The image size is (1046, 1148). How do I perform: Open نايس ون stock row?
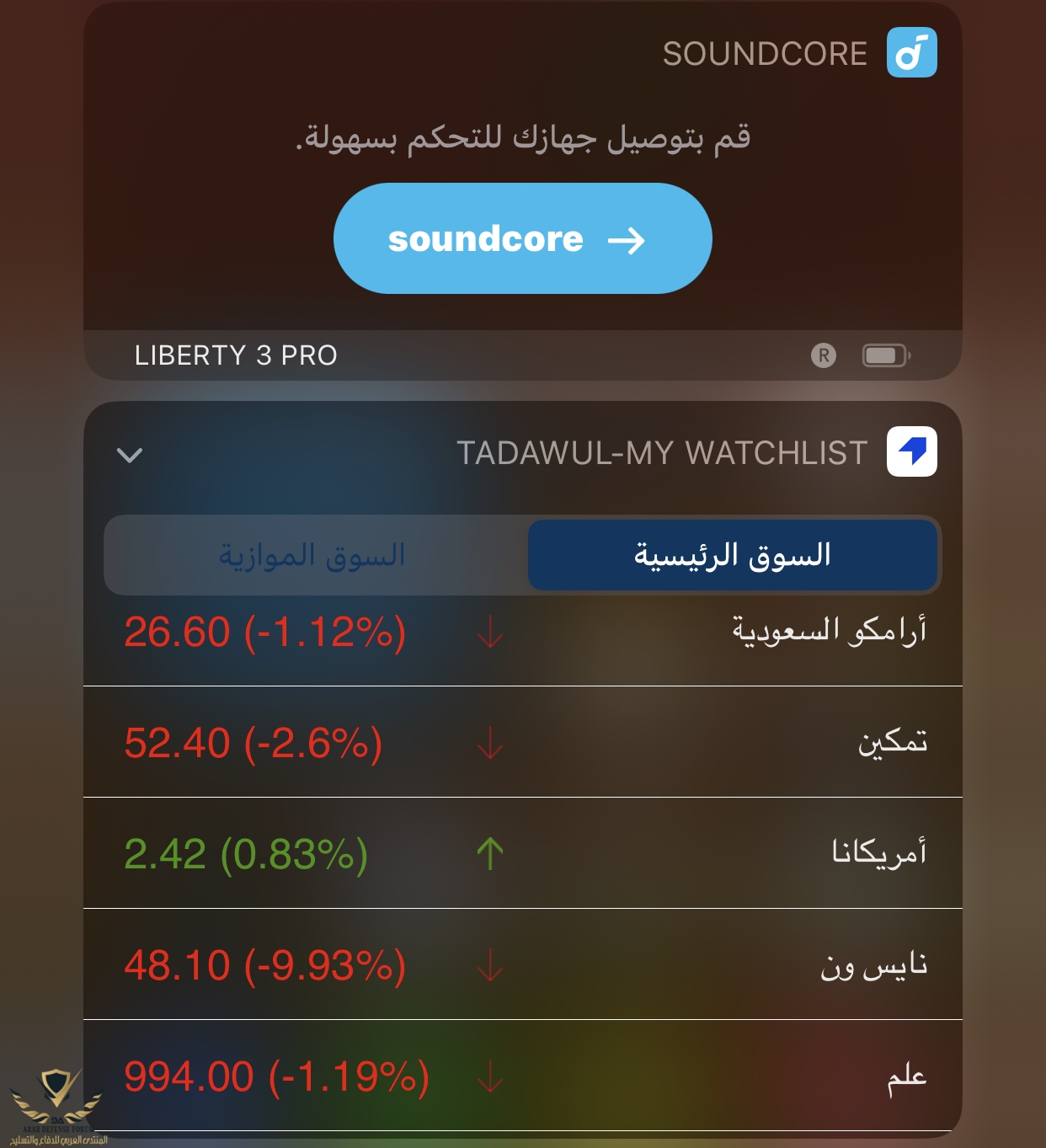pyautogui.click(x=522, y=965)
